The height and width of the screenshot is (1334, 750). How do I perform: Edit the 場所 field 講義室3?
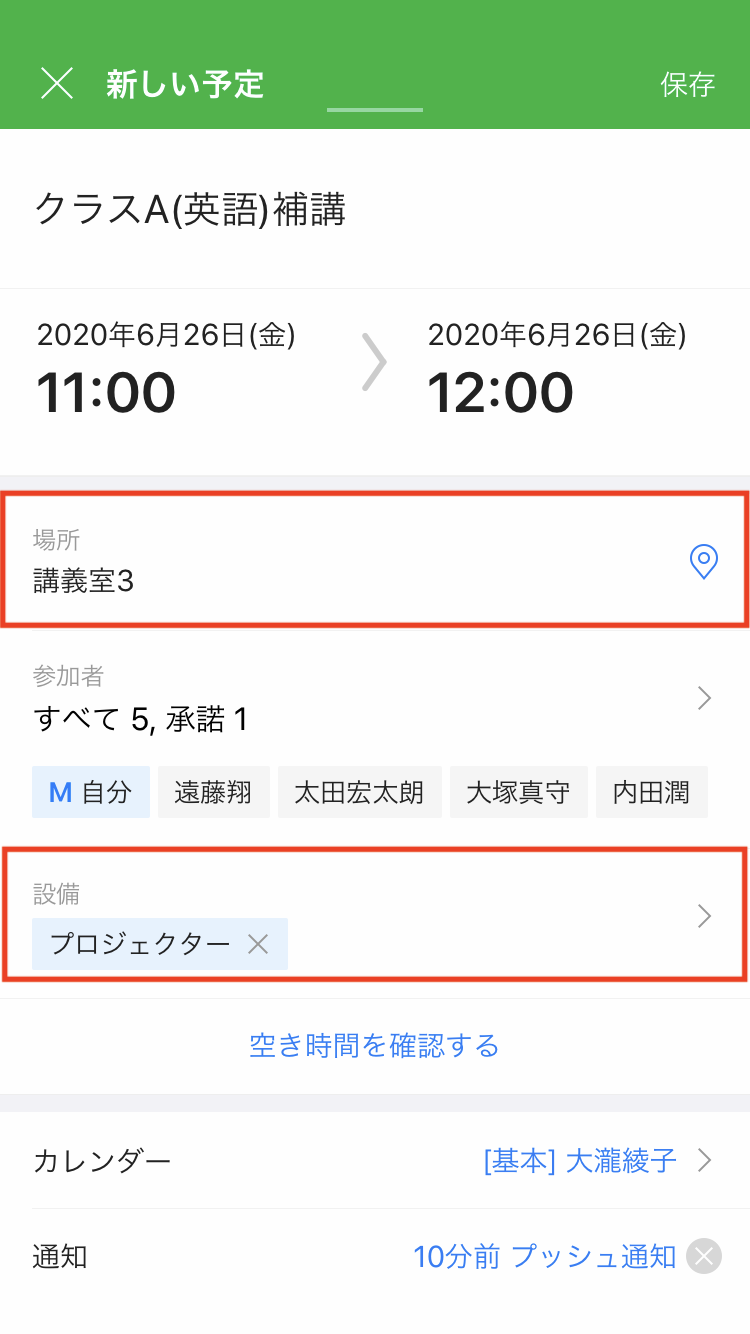click(x=300, y=581)
